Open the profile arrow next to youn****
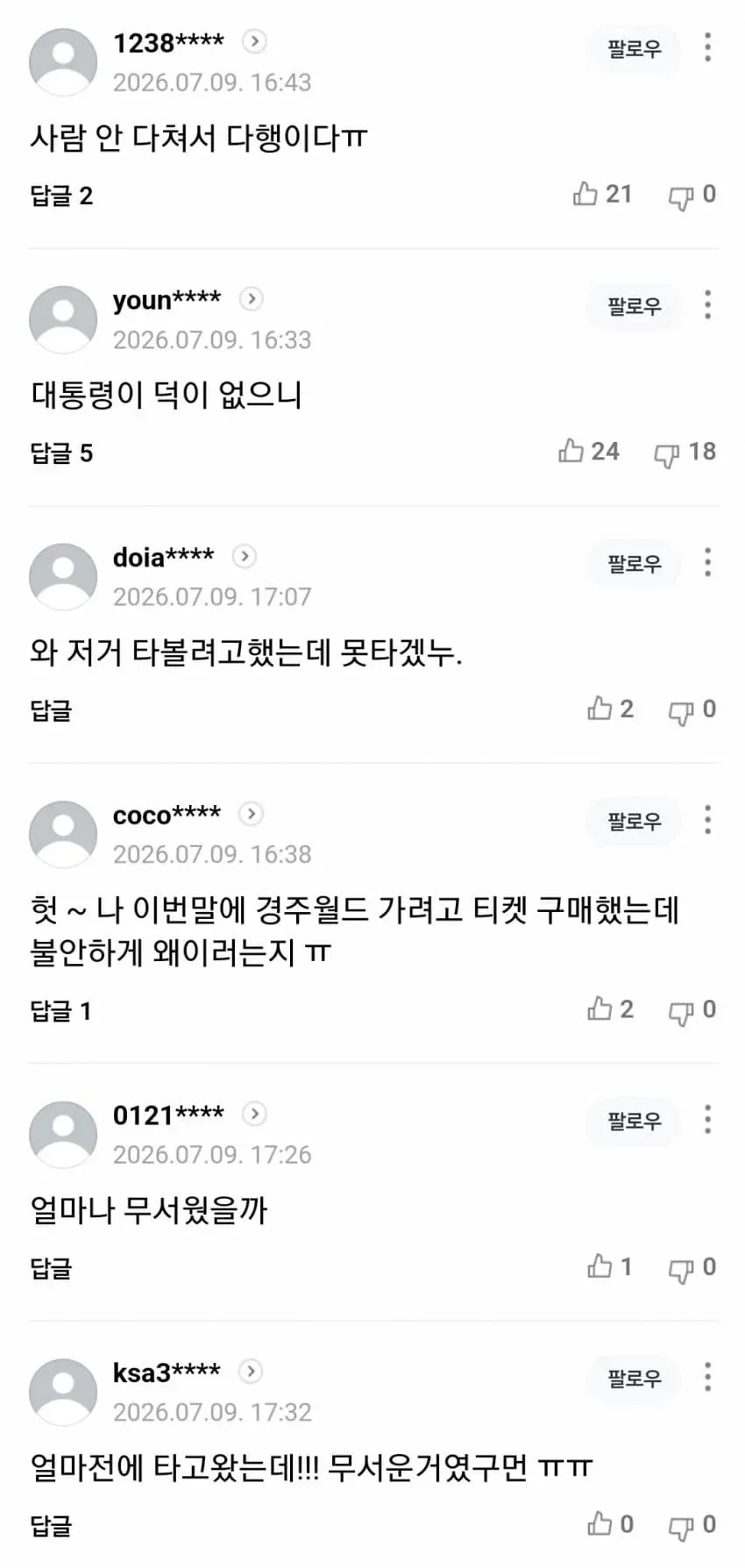Image resolution: width=745 pixels, height=1568 pixels. coord(251,299)
